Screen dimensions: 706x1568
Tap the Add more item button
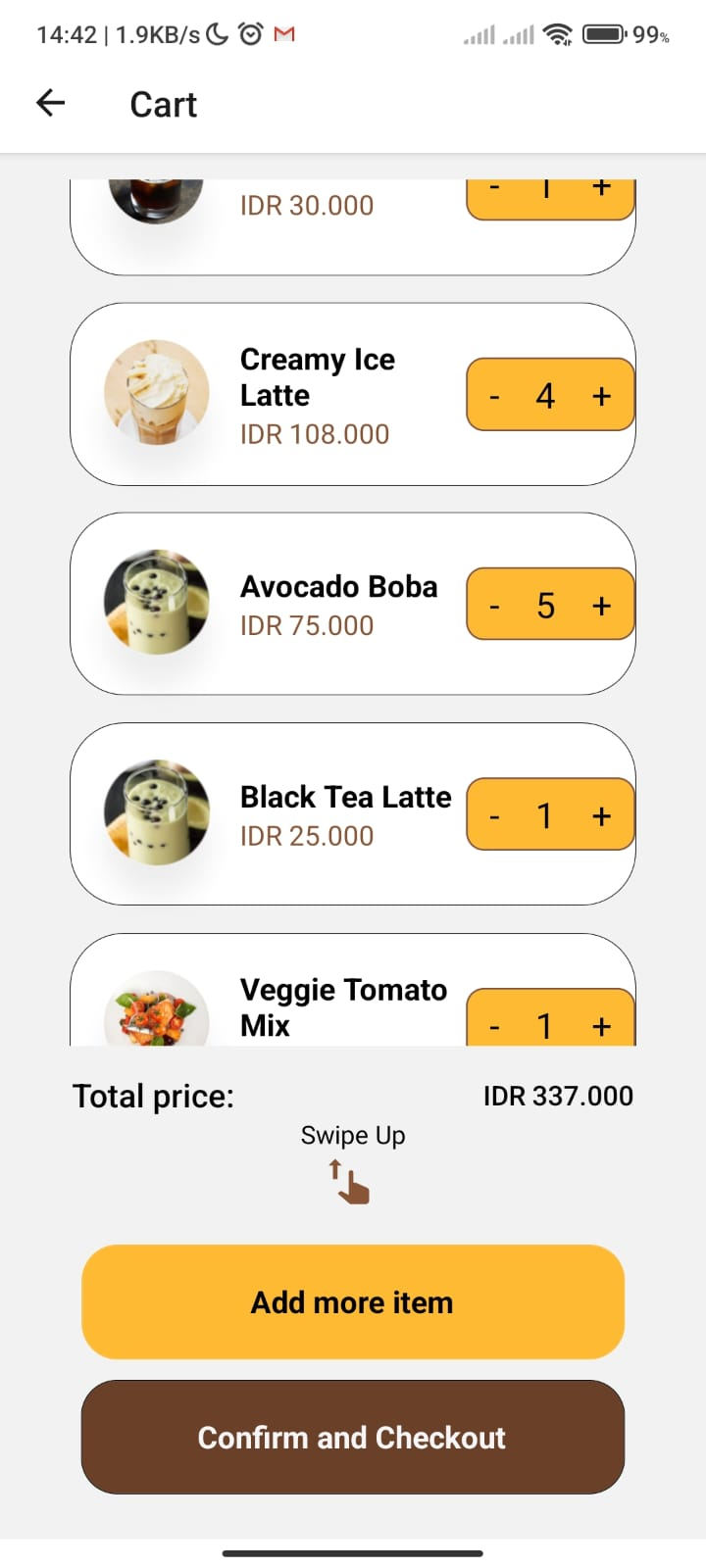click(352, 1301)
